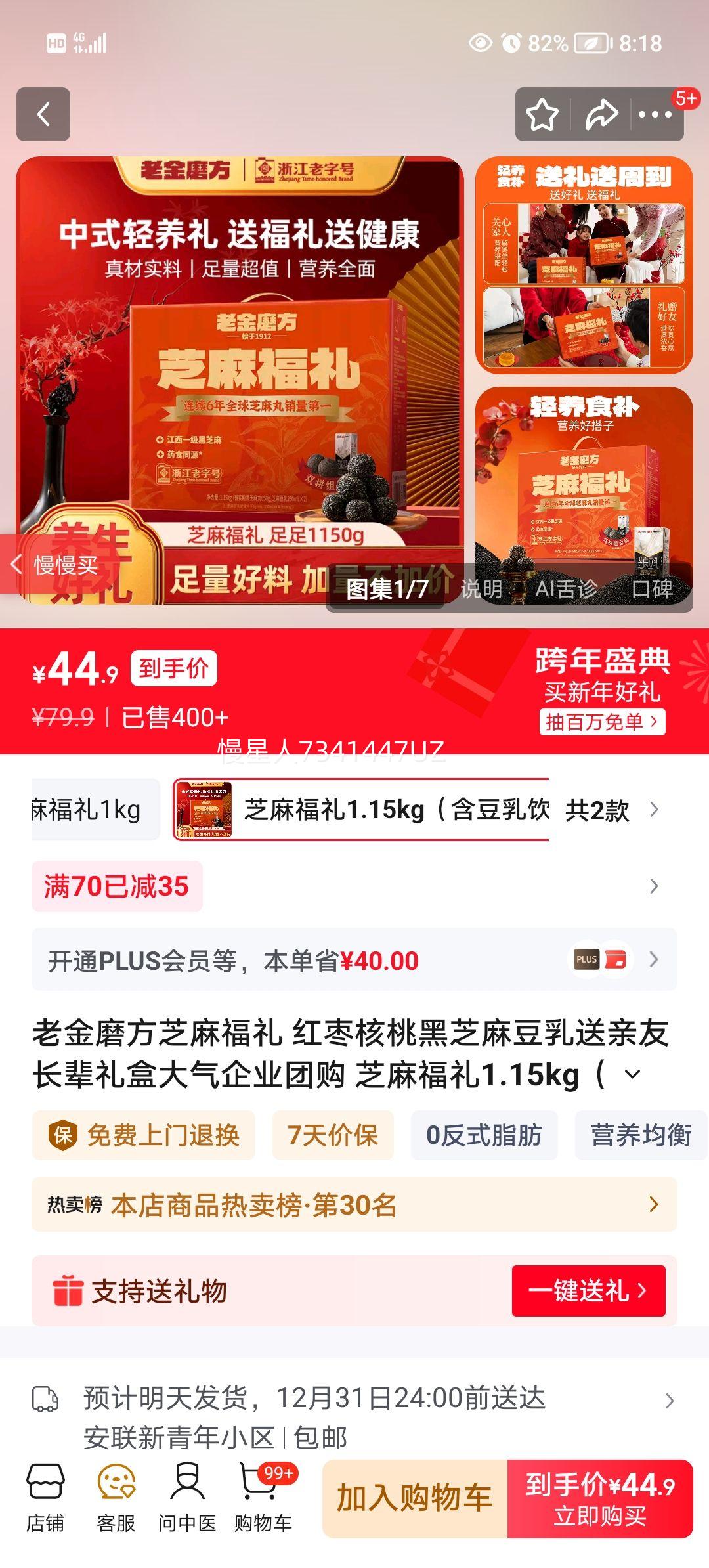Go back with the arrow icon

pos(44,114)
